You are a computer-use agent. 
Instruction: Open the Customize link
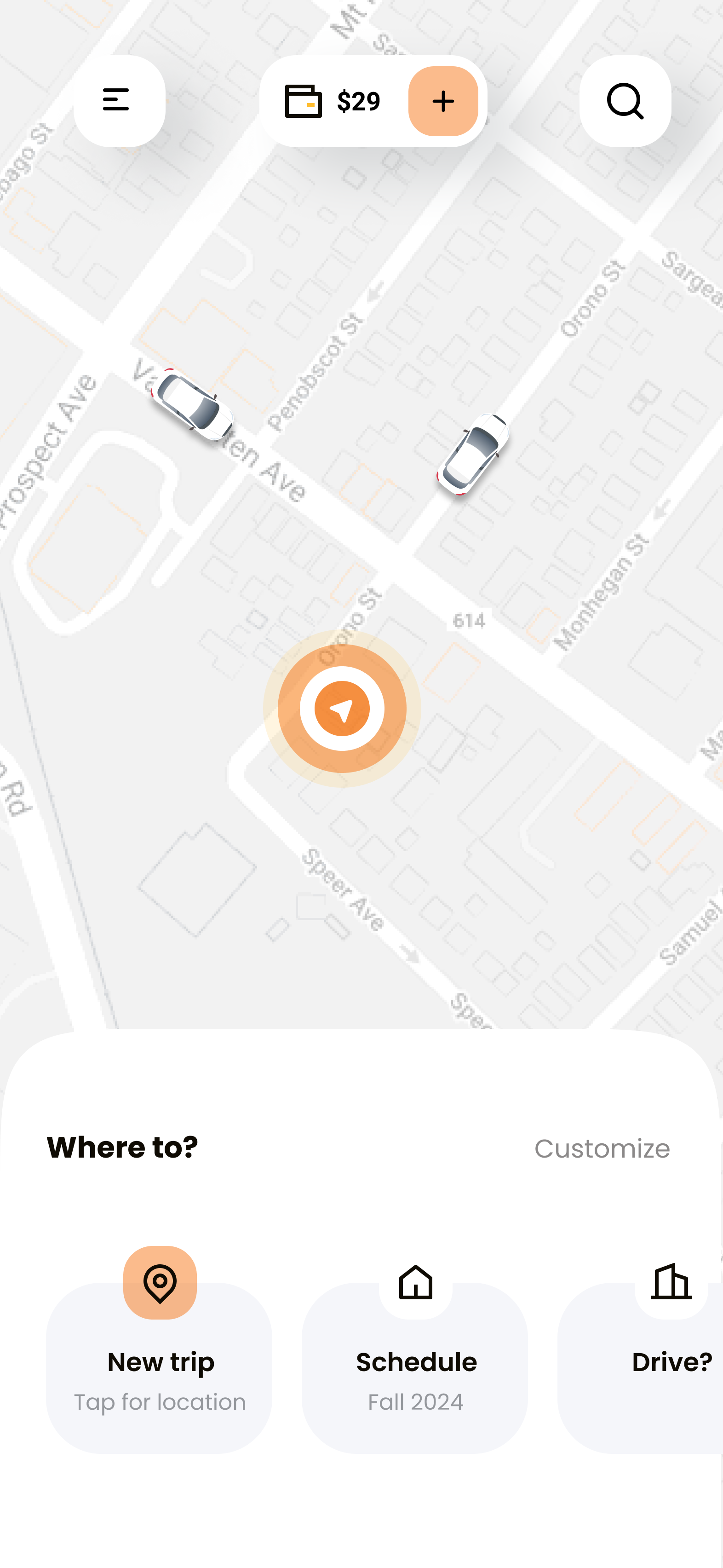[x=601, y=1148]
